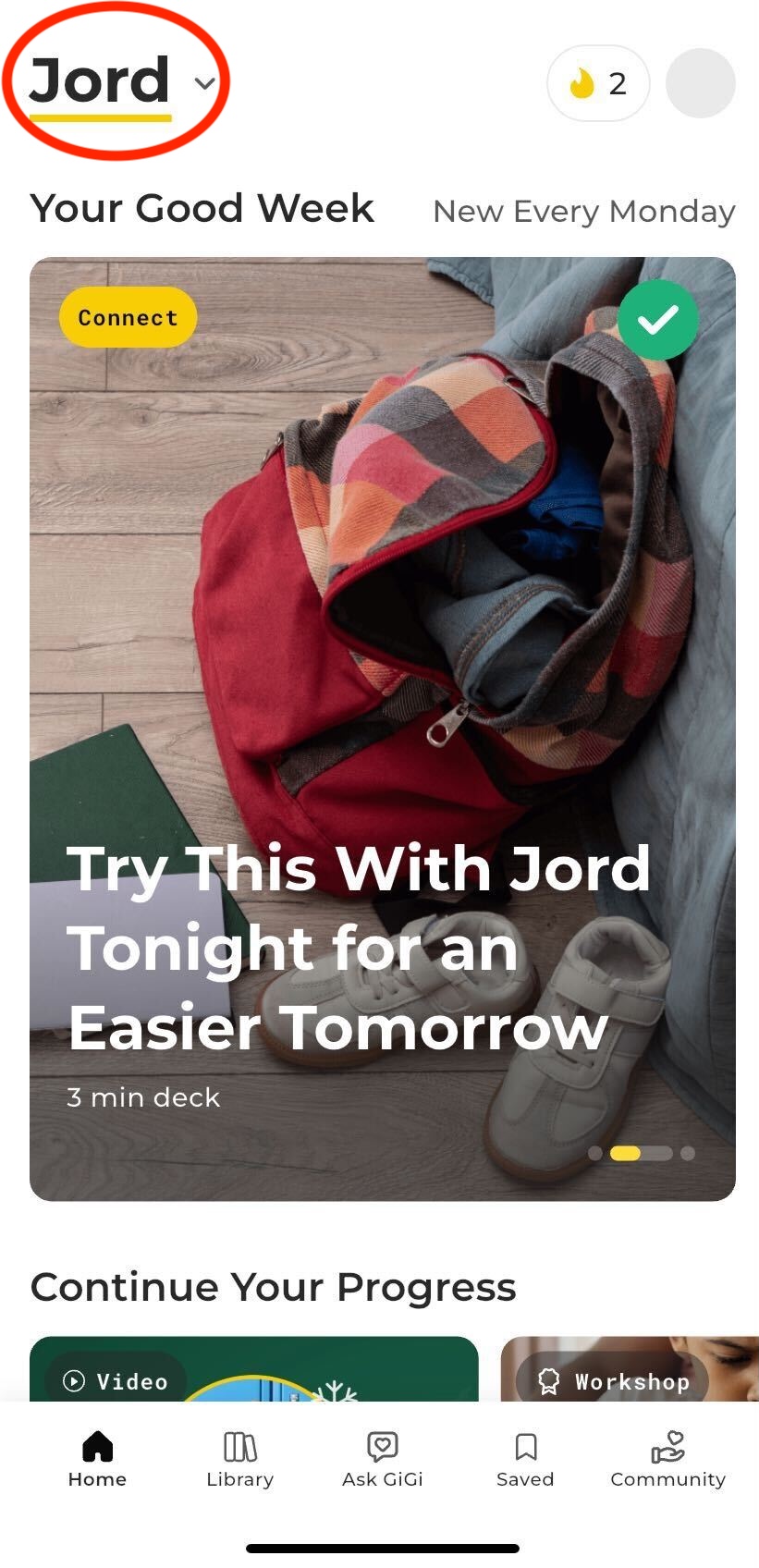Viewport: 759px width, 1568px height.
Task: Open the Video card under Continue Your Progress
Action: [x=254, y=1368]
